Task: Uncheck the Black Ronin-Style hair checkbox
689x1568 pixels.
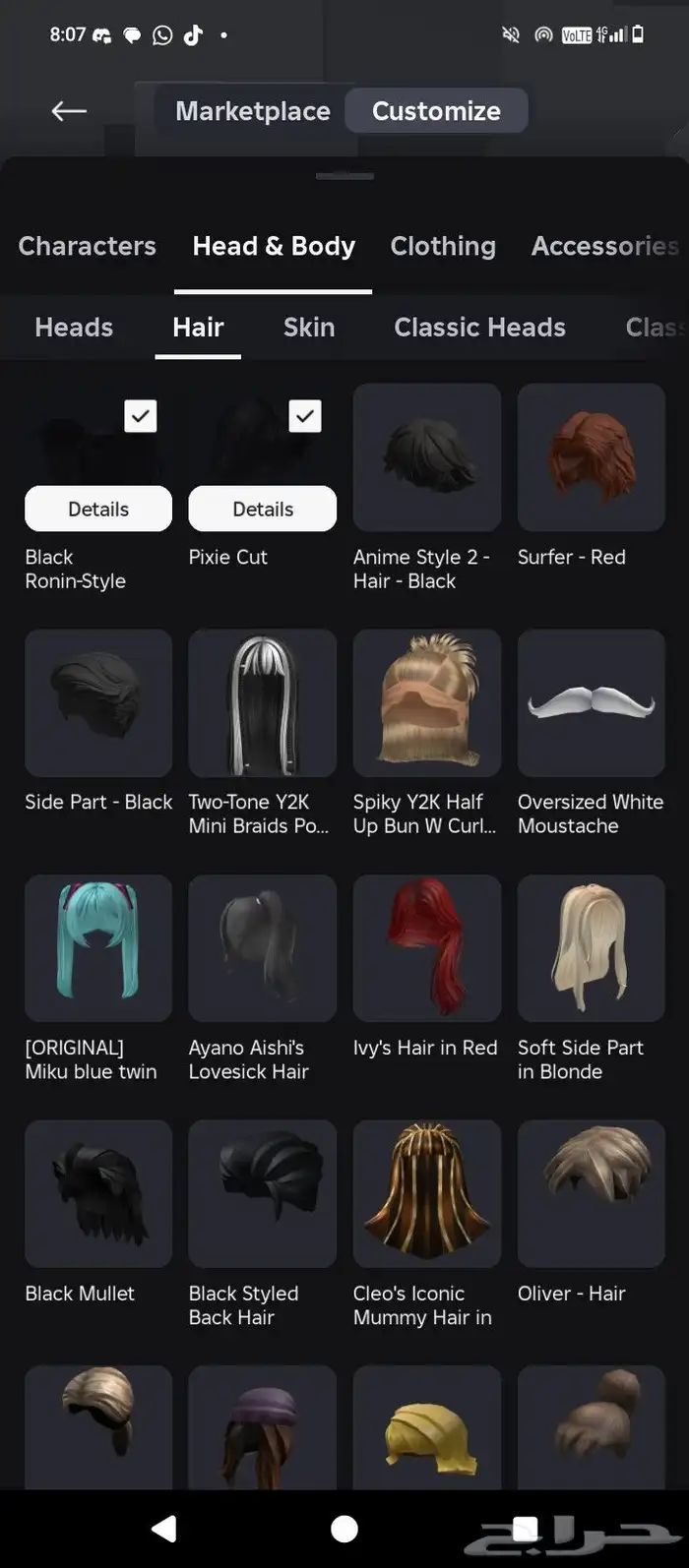Action: click(141, 416)
